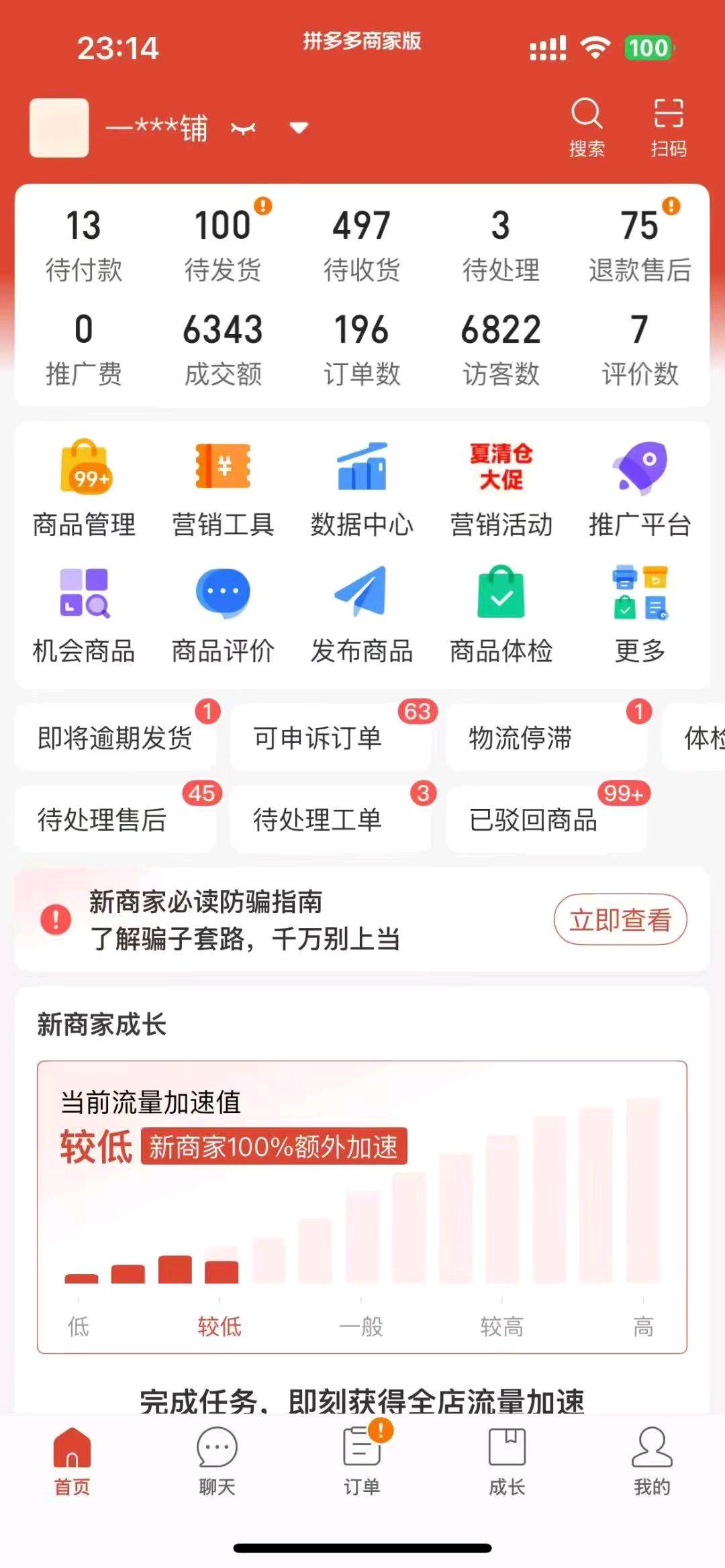Open 待处理售后 pending after-sales shortcut
Image resolution: width=725 pixels, height=1568 pixels.
[115, 819]
